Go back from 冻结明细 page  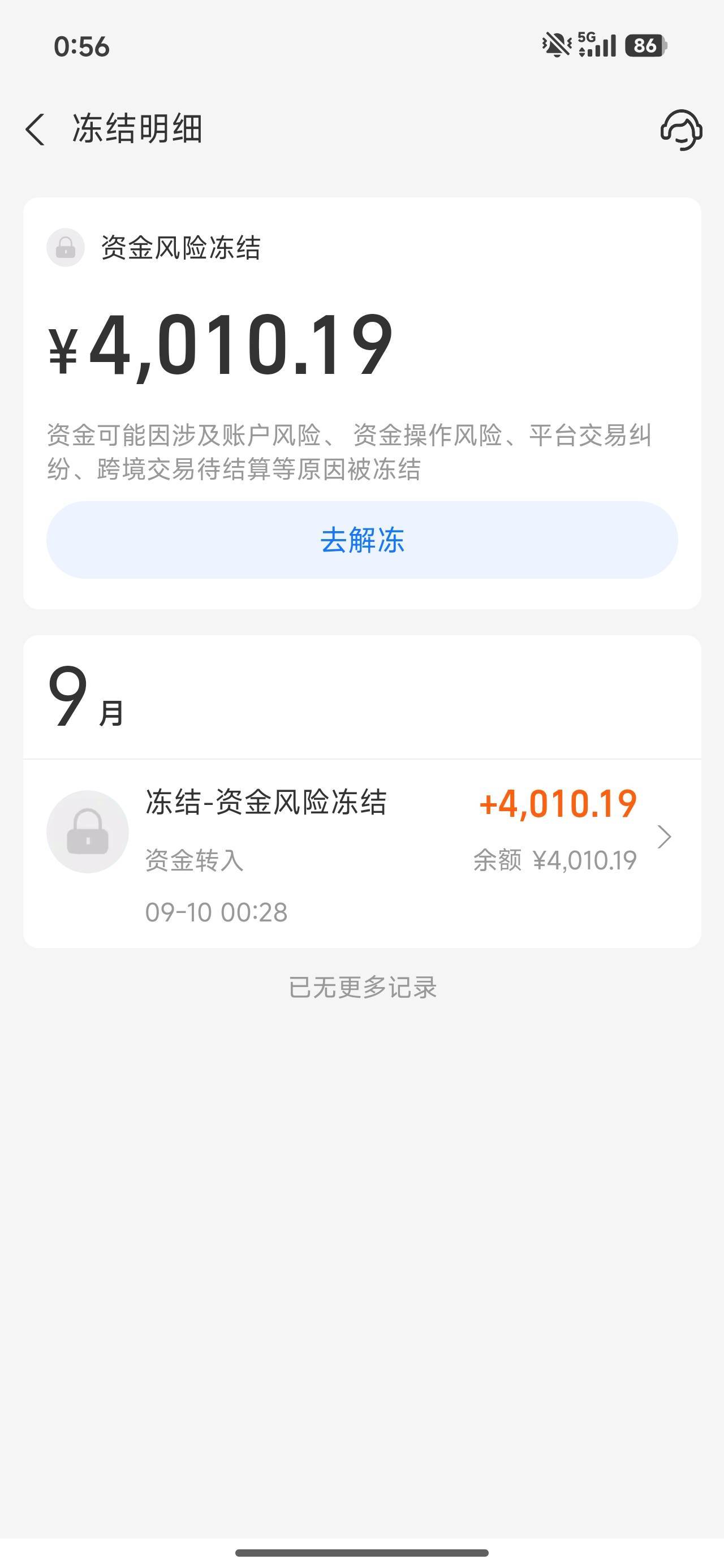[35, 130]
